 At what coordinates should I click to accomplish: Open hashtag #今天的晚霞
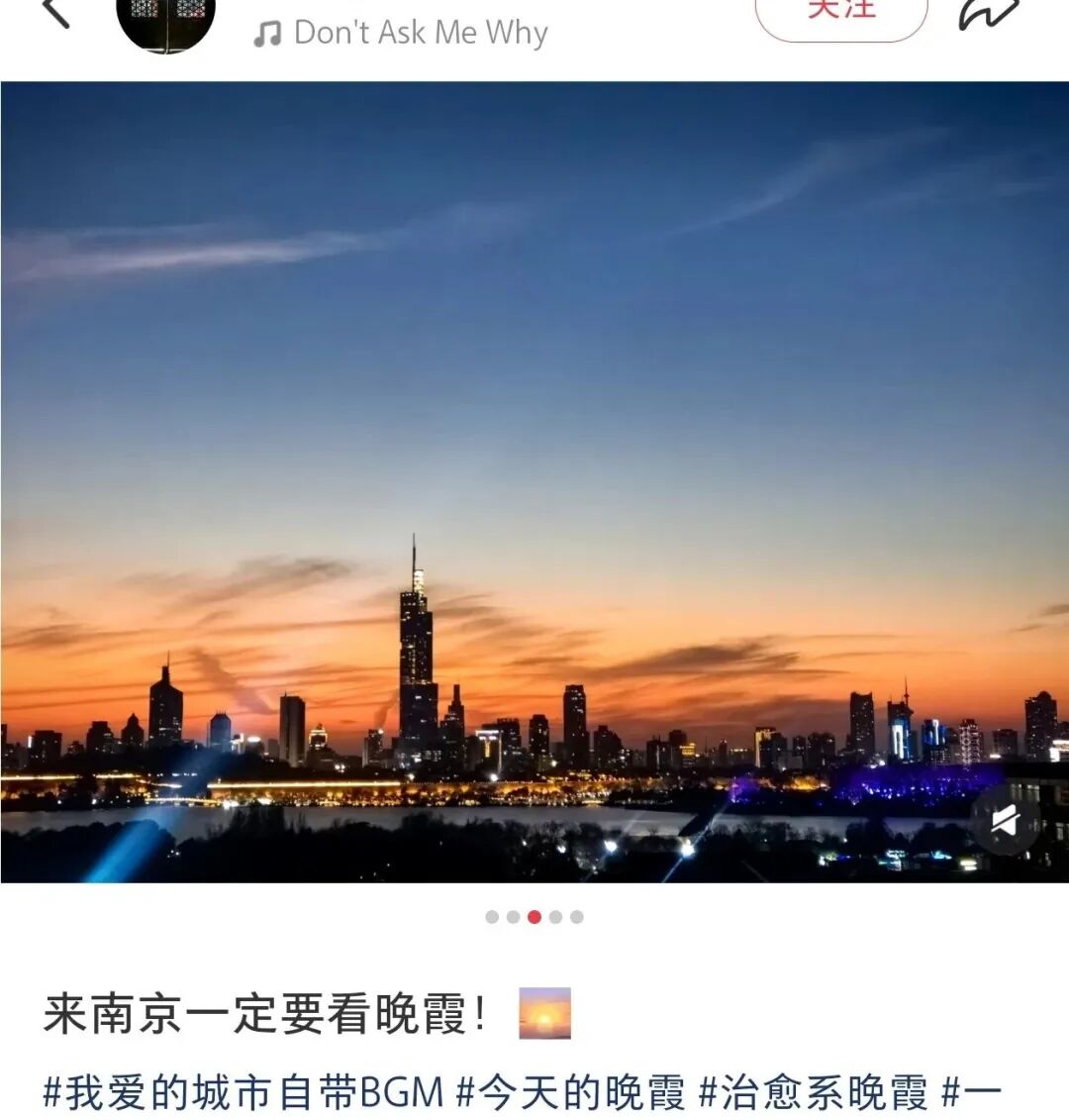(570, 1093)
